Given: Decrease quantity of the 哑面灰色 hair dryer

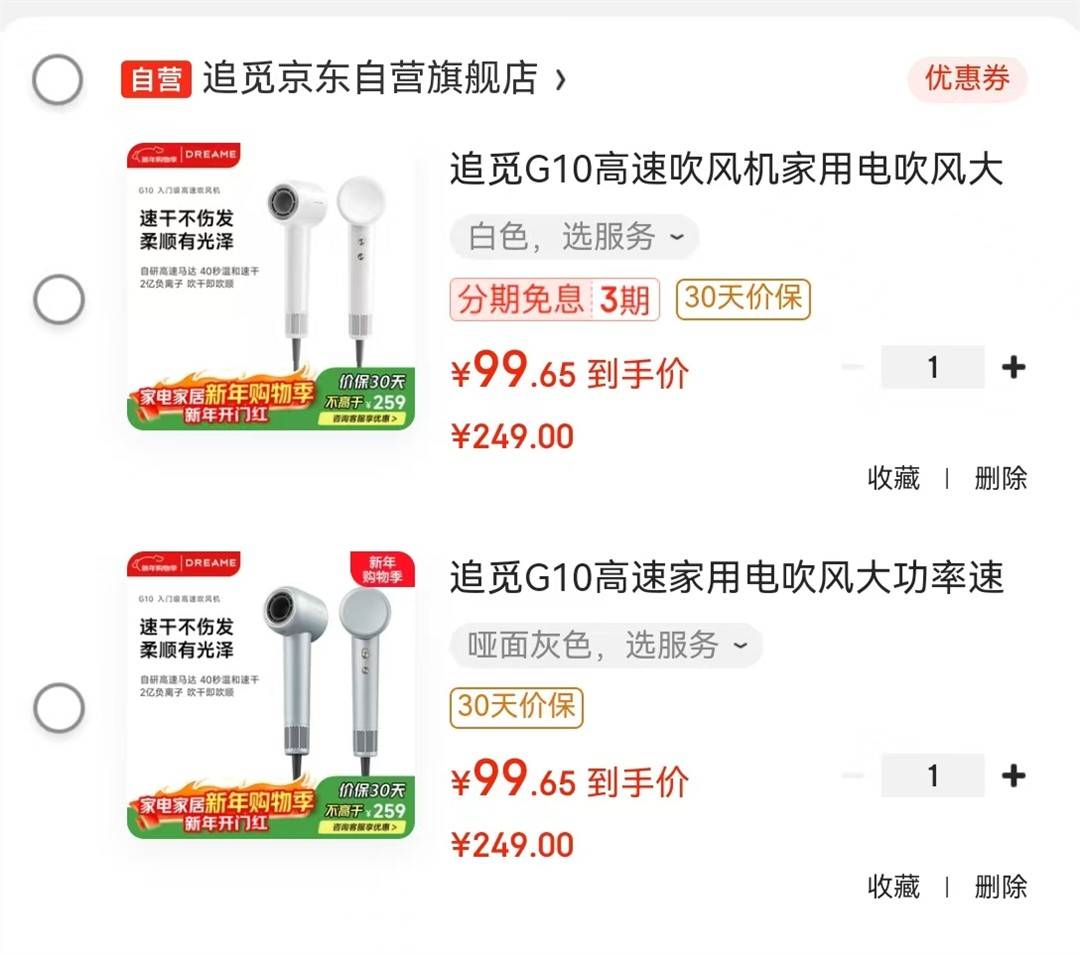Looking at the screenshot, I should point(853,776).
